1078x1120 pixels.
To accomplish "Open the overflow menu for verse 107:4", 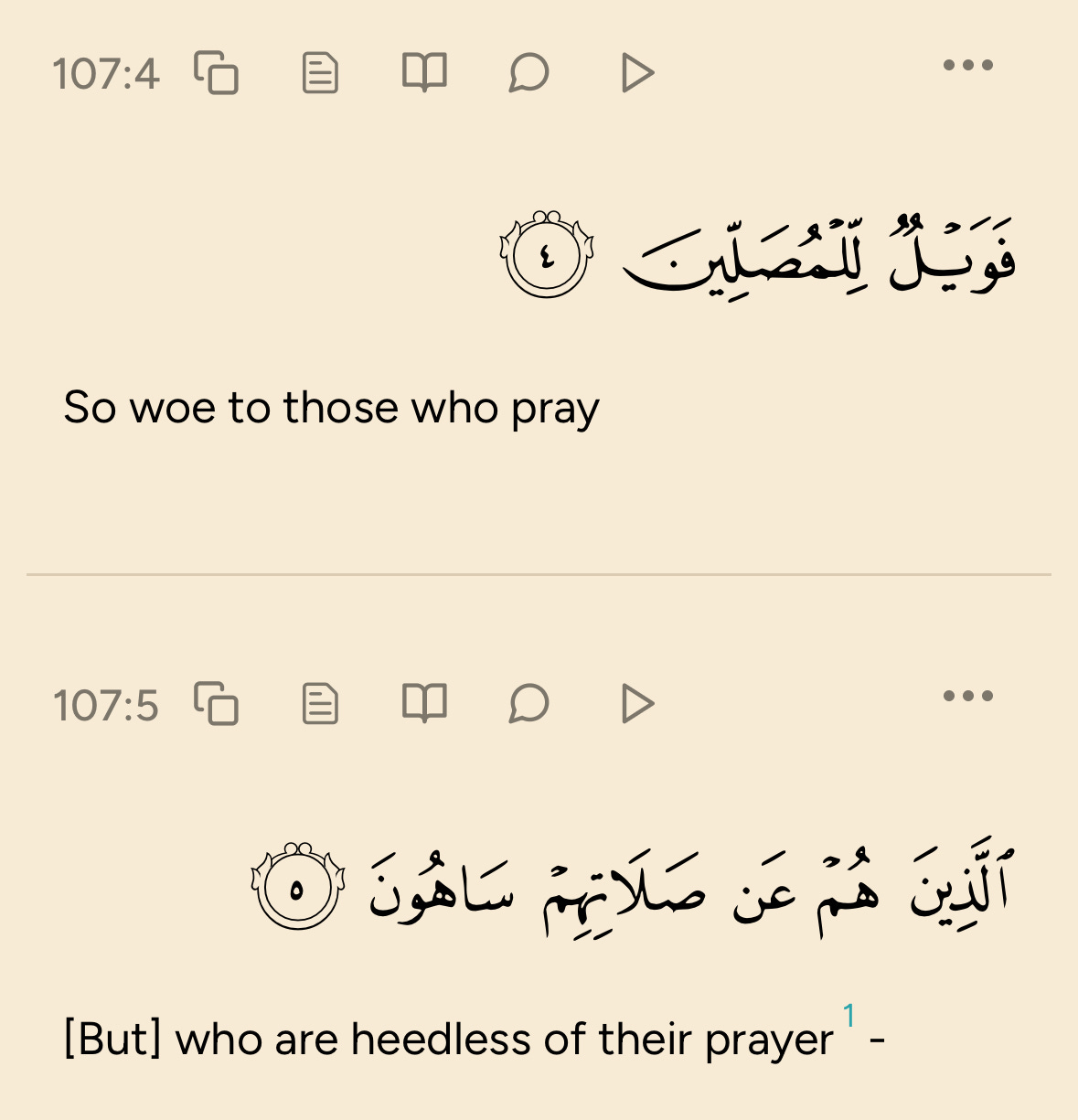I will 968,65.
